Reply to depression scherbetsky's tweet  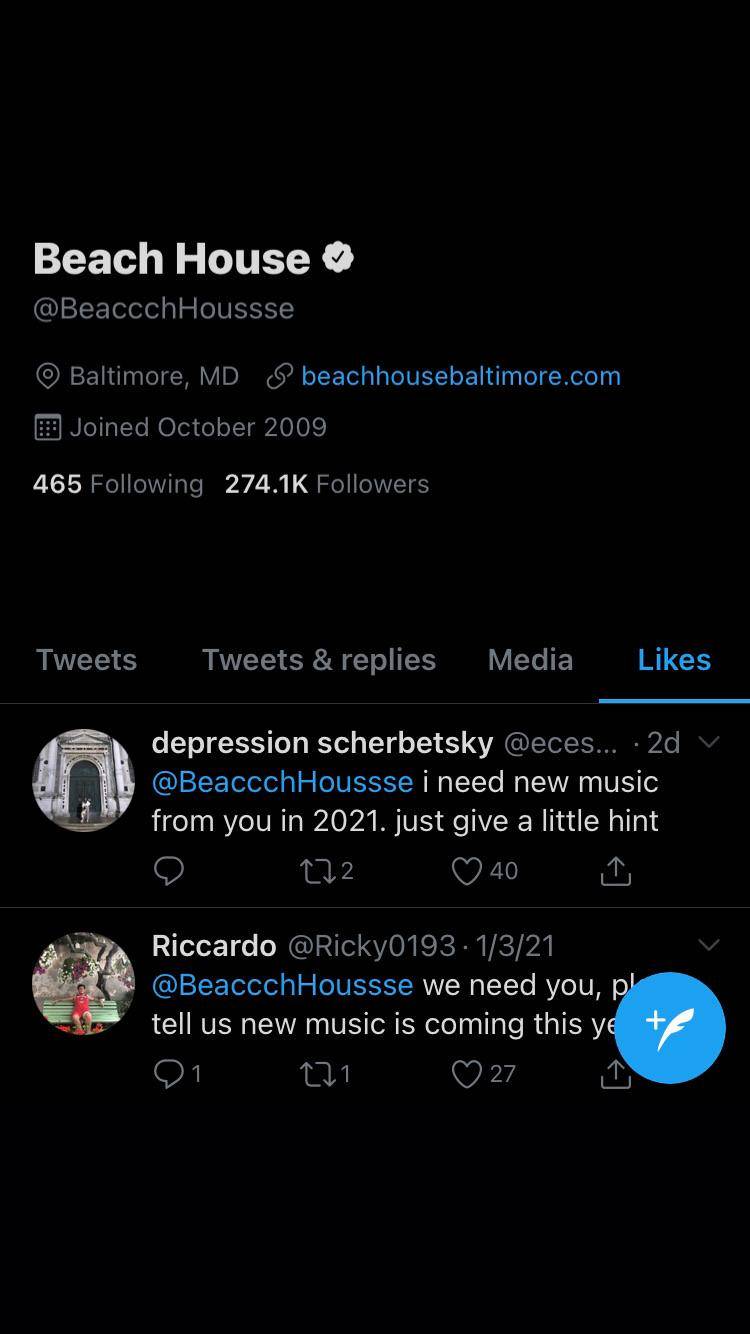[169, 871]
